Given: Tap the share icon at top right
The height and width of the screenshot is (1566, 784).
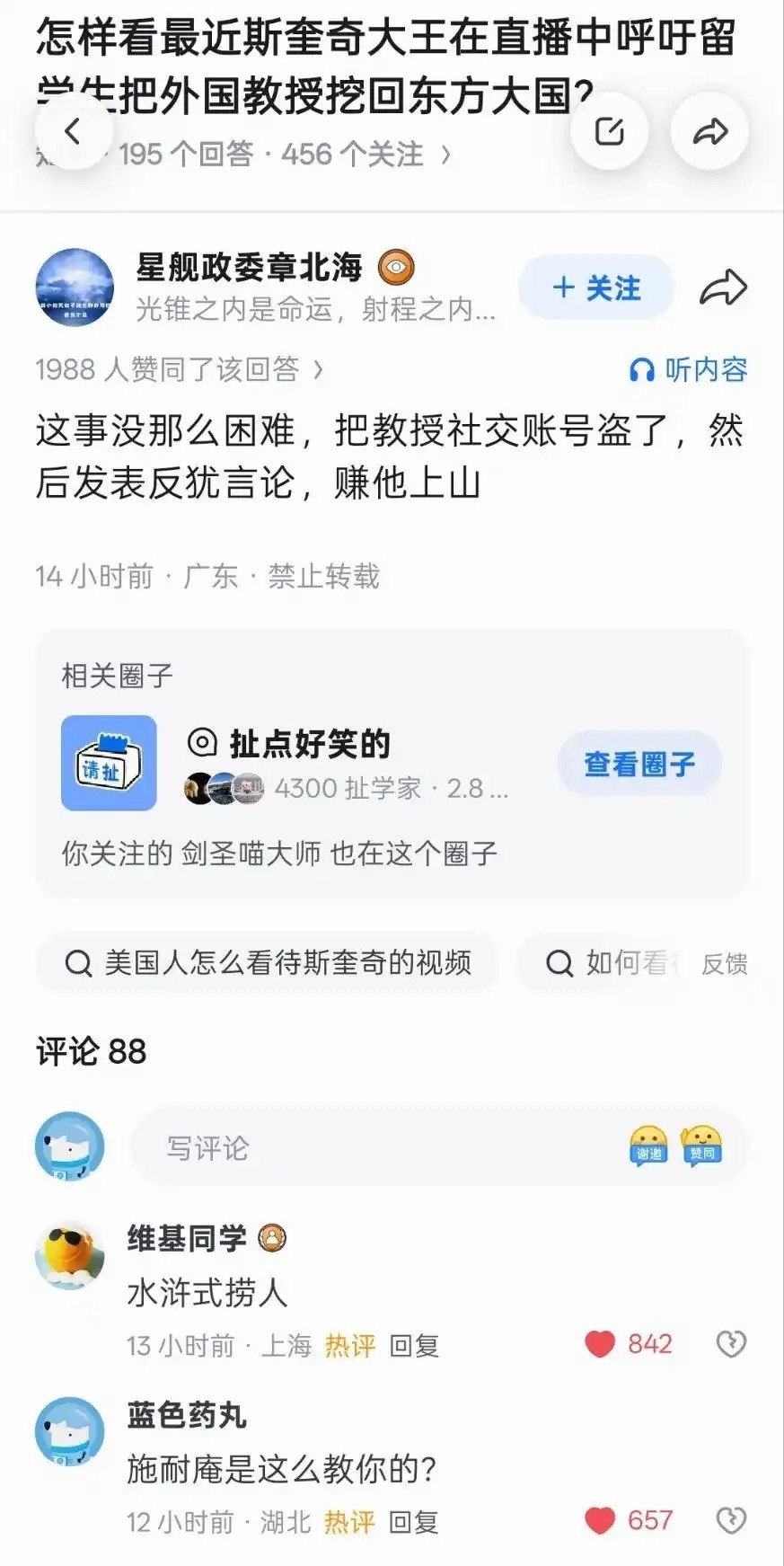Looking at the screenshot, I should click(x=709, y=130).
